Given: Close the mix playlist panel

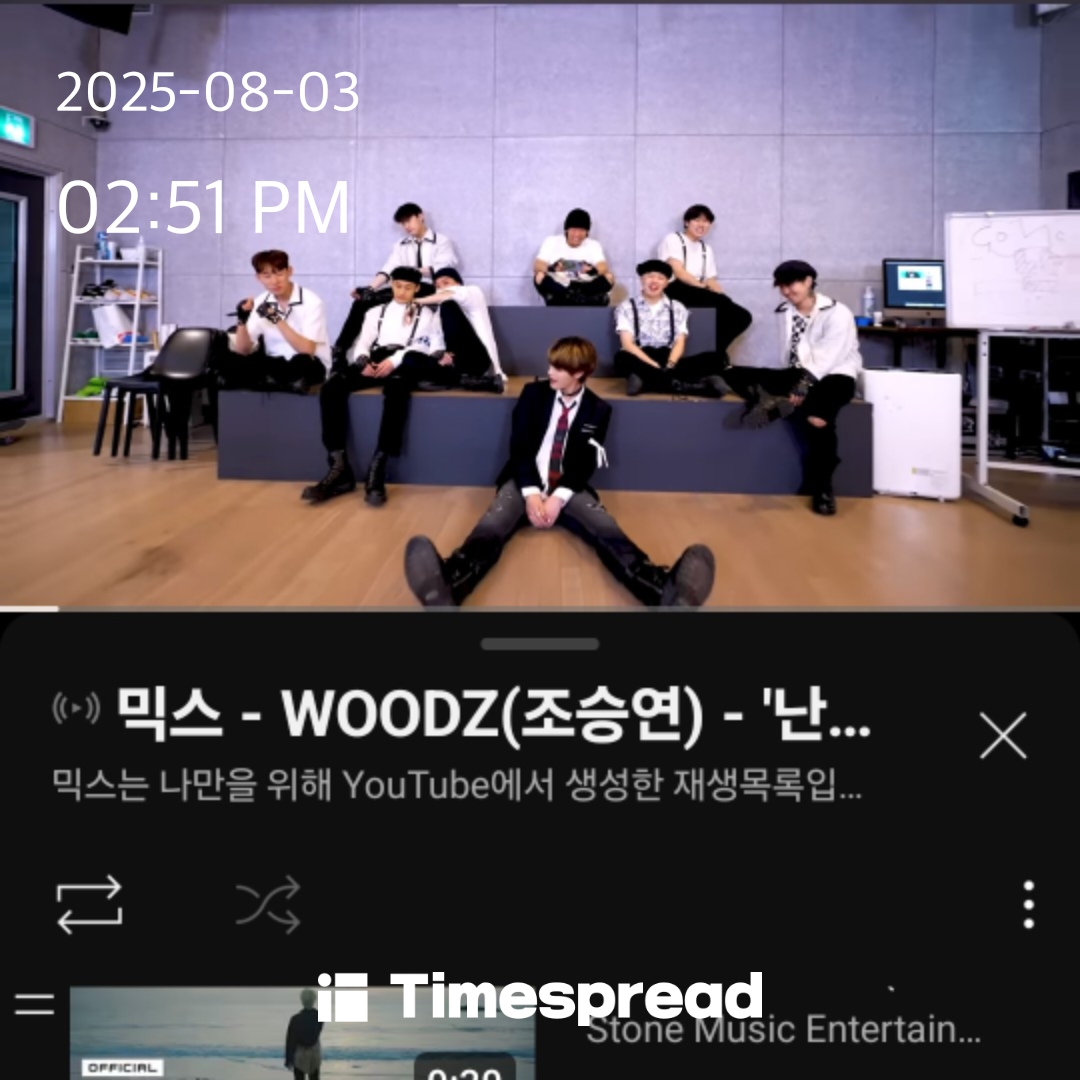Looking at the screenshot, I should pos(1003,737).
